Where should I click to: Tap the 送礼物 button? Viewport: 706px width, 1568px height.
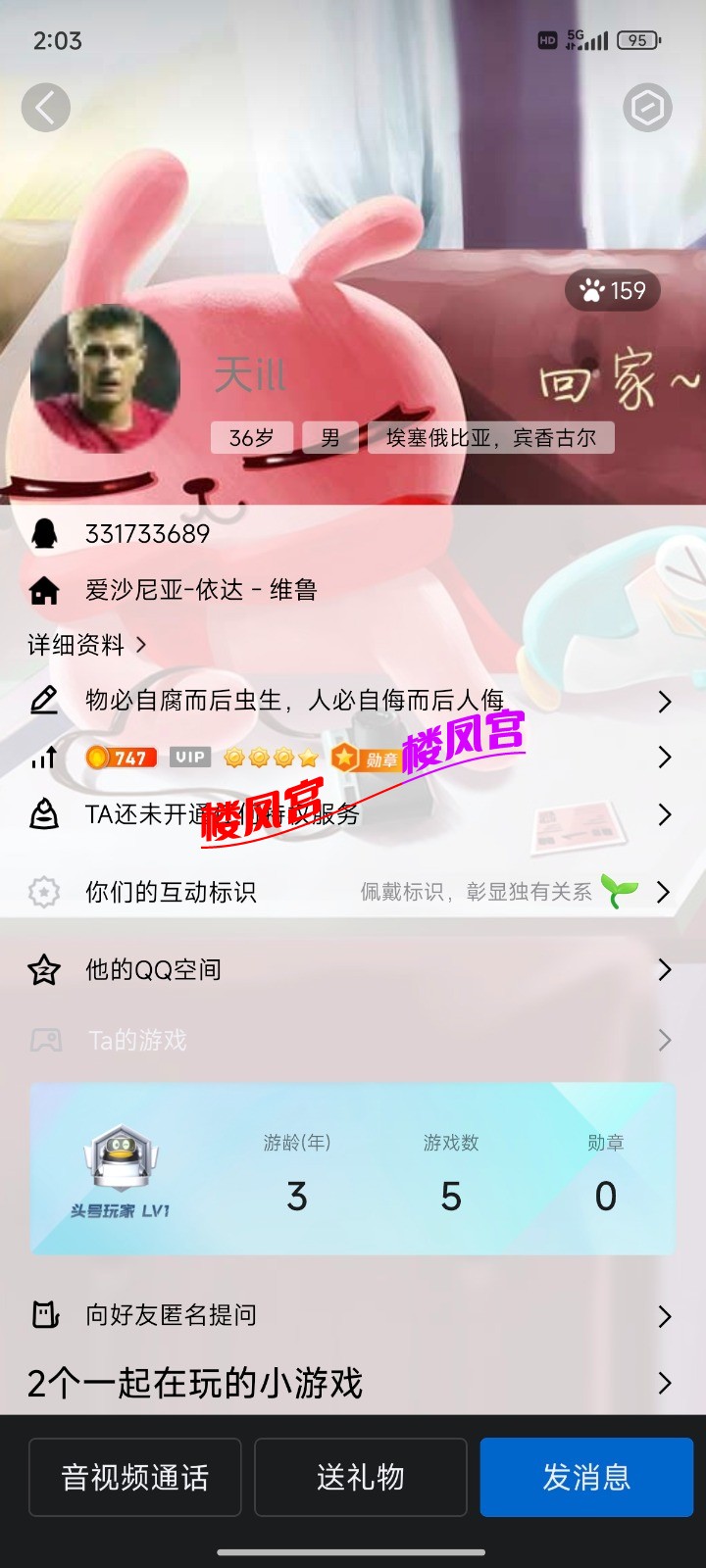point(361,1477)
